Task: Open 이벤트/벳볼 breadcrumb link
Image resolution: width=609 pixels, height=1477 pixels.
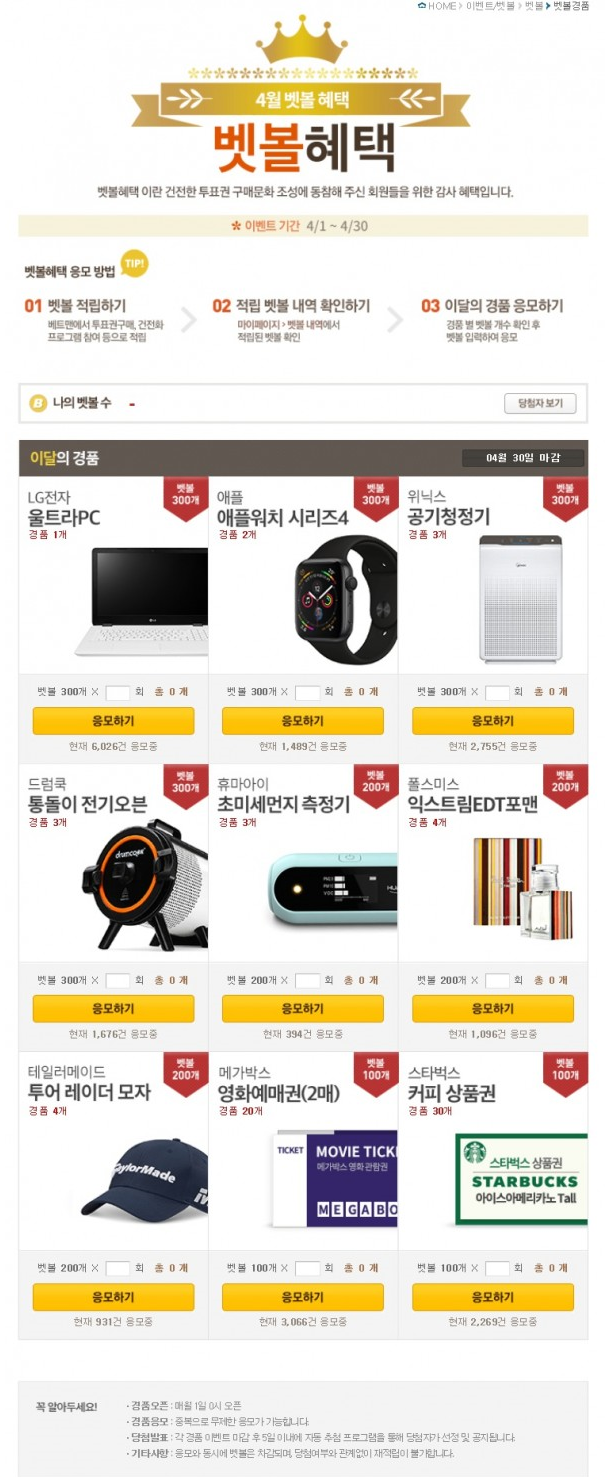Action: 490,6
